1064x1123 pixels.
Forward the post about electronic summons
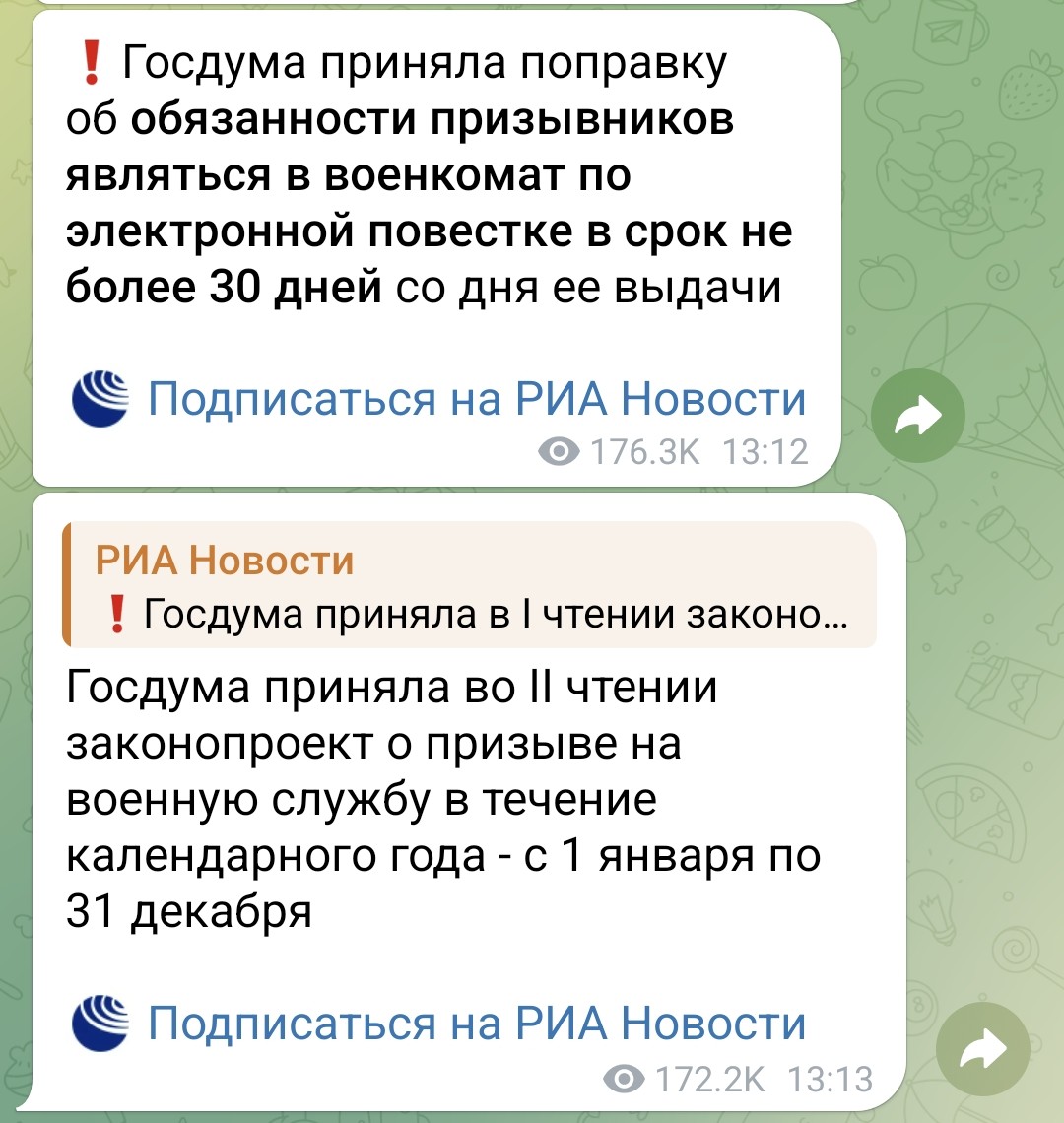pyautogui.click(x=918, y=416)
